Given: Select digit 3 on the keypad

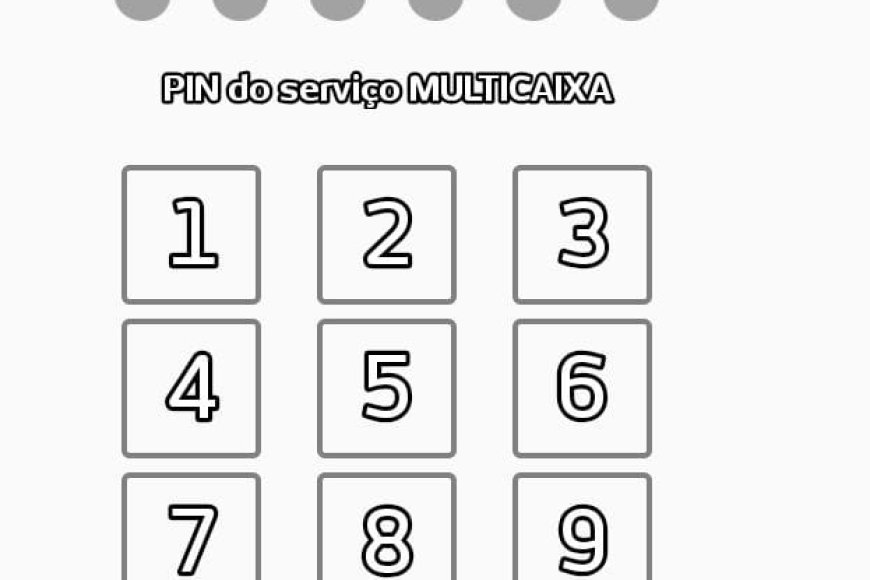Looking at the screenshot, I should pos(582,234).
